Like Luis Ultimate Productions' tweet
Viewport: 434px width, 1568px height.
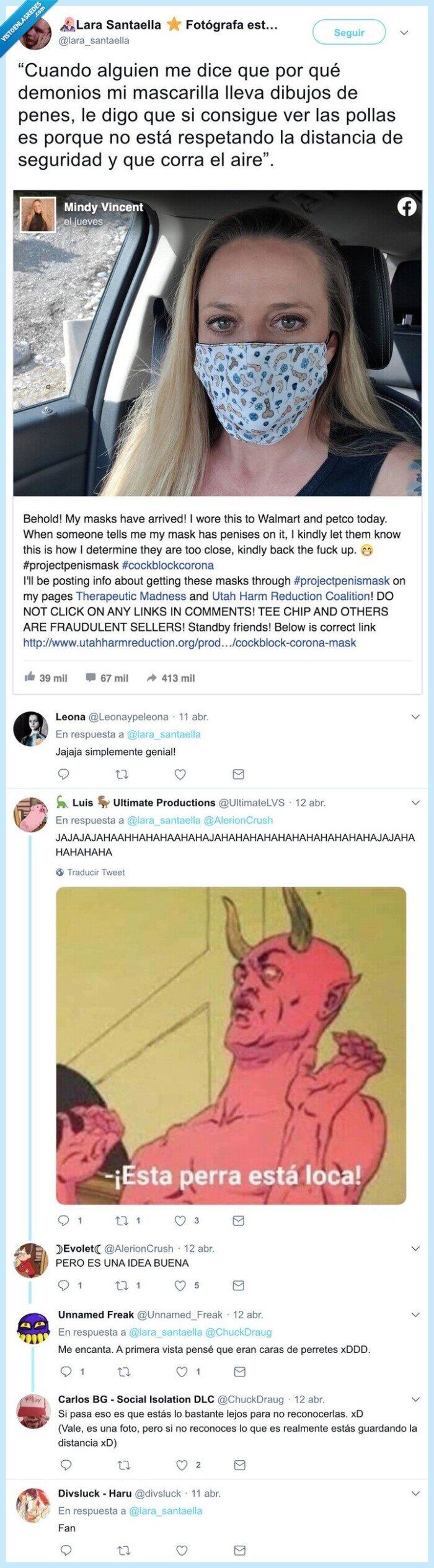pos(180,1220)
